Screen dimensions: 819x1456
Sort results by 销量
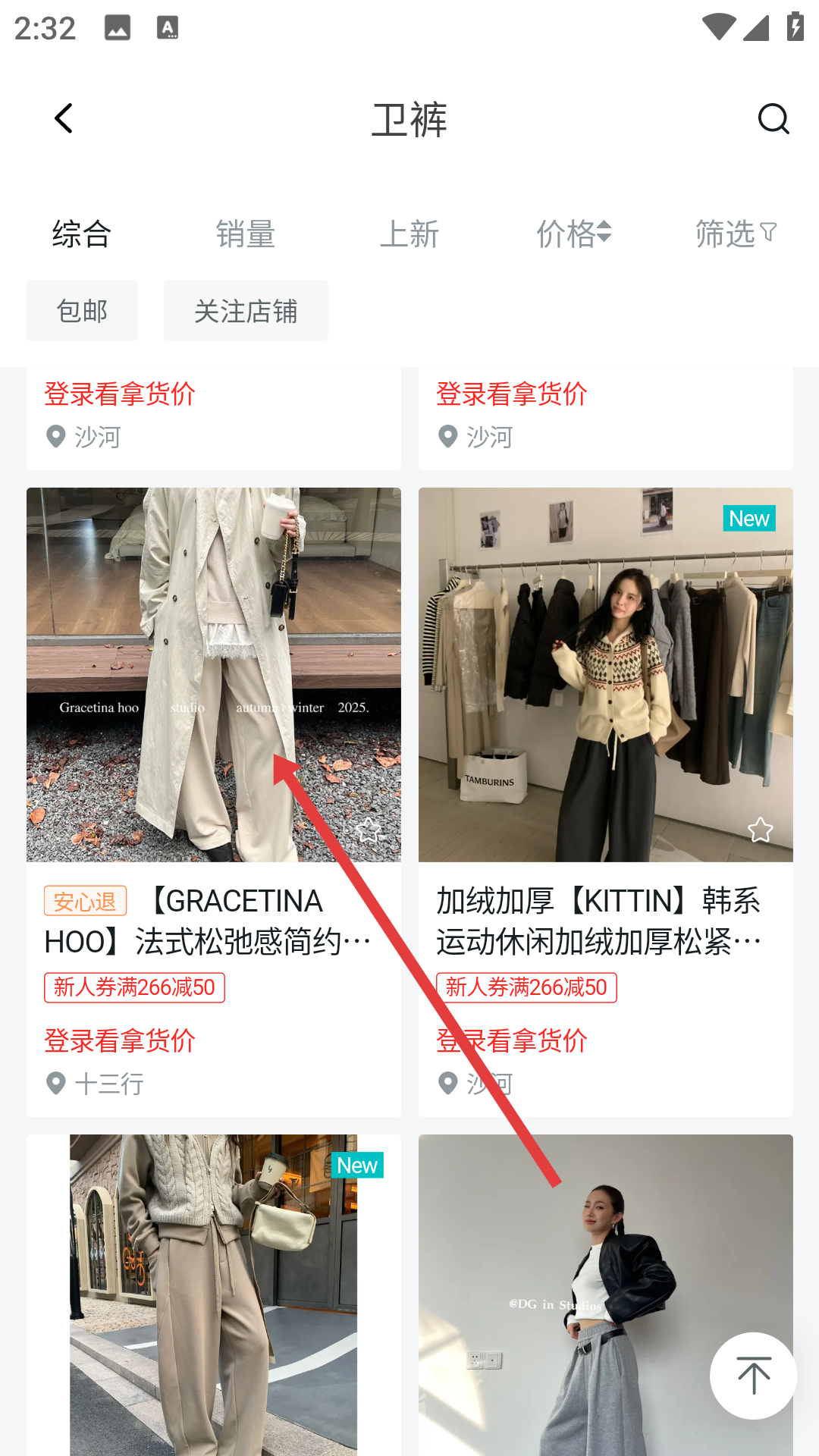coord(245,234)
